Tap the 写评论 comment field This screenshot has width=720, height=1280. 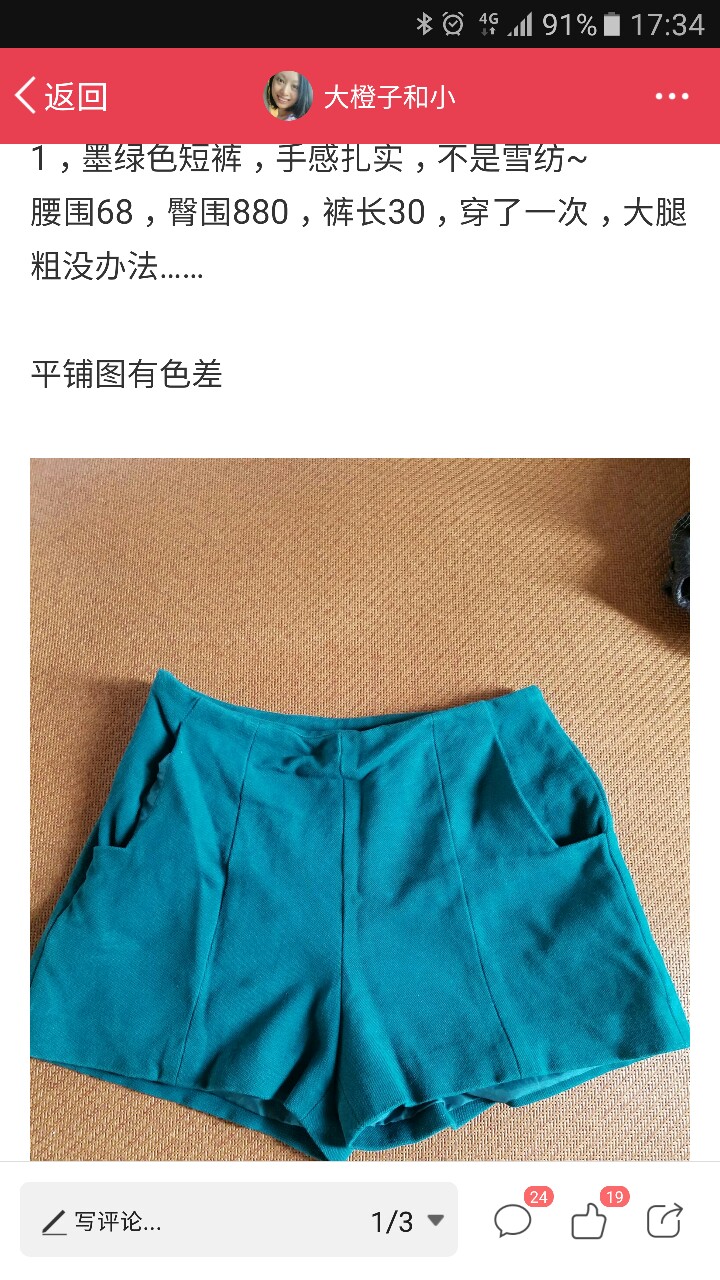point(190,1221)
